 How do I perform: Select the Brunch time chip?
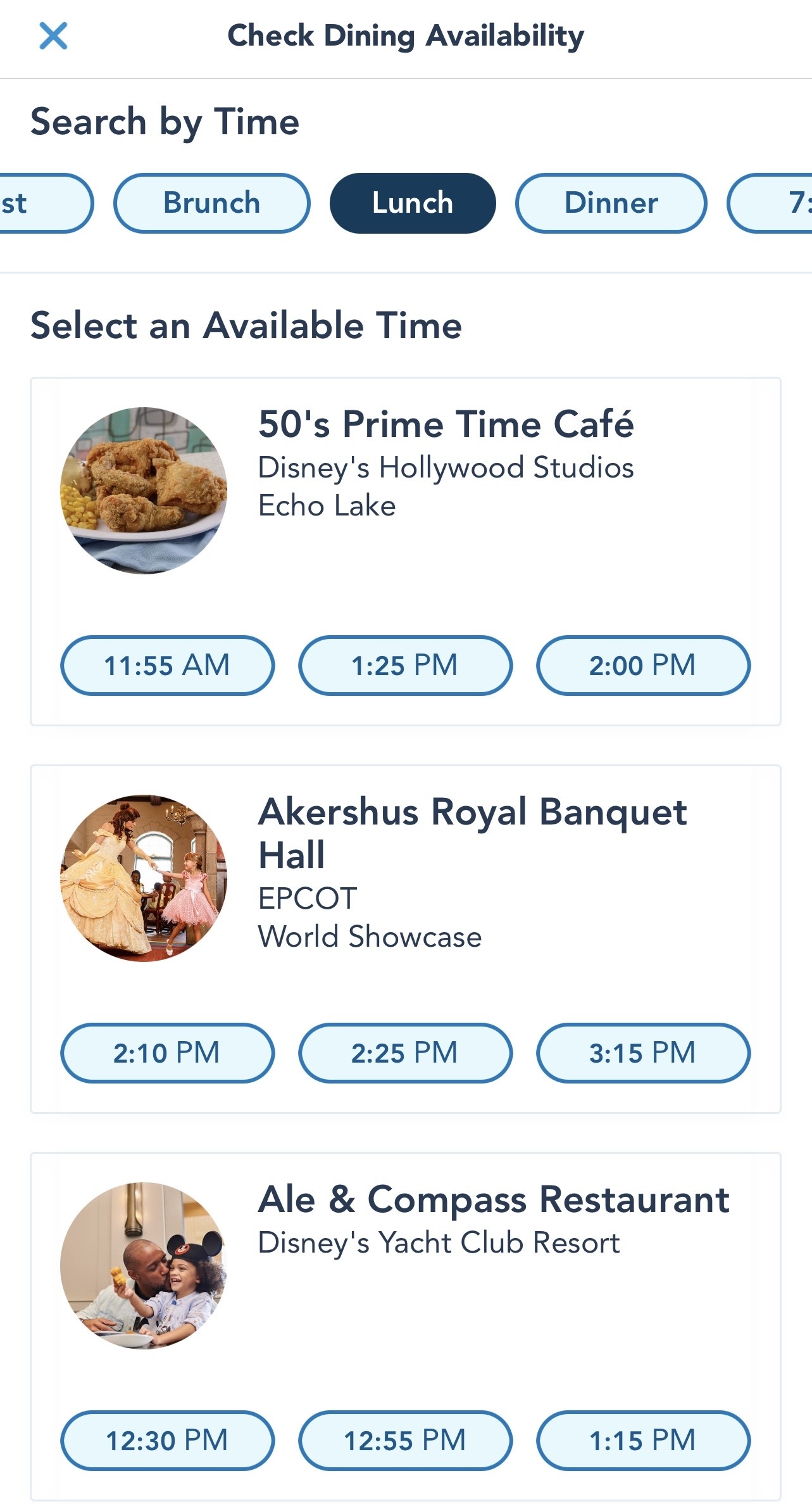tap(211, 203)
